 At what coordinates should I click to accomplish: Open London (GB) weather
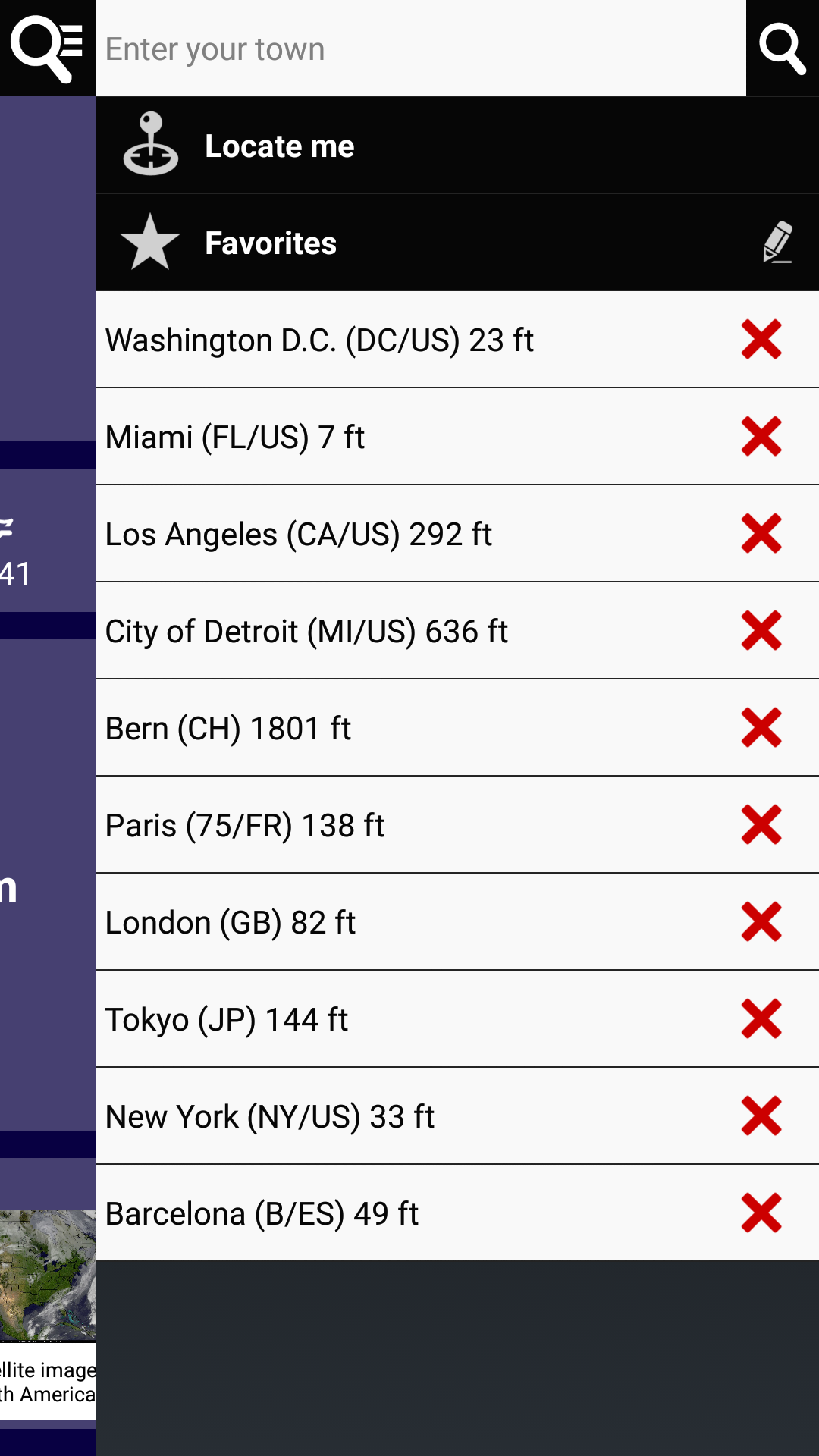pyautogui.click(x=230, y=922)
